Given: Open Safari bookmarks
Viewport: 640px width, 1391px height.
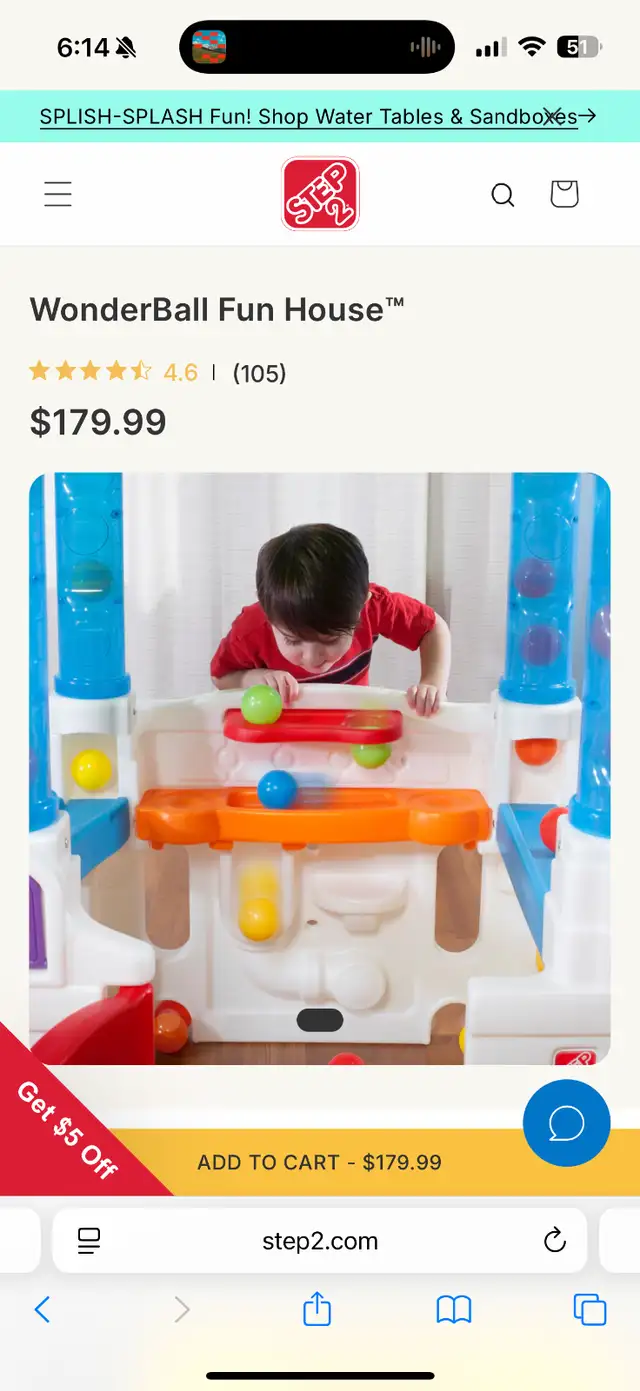Looking at the screenshot, I should [454, 1309].
